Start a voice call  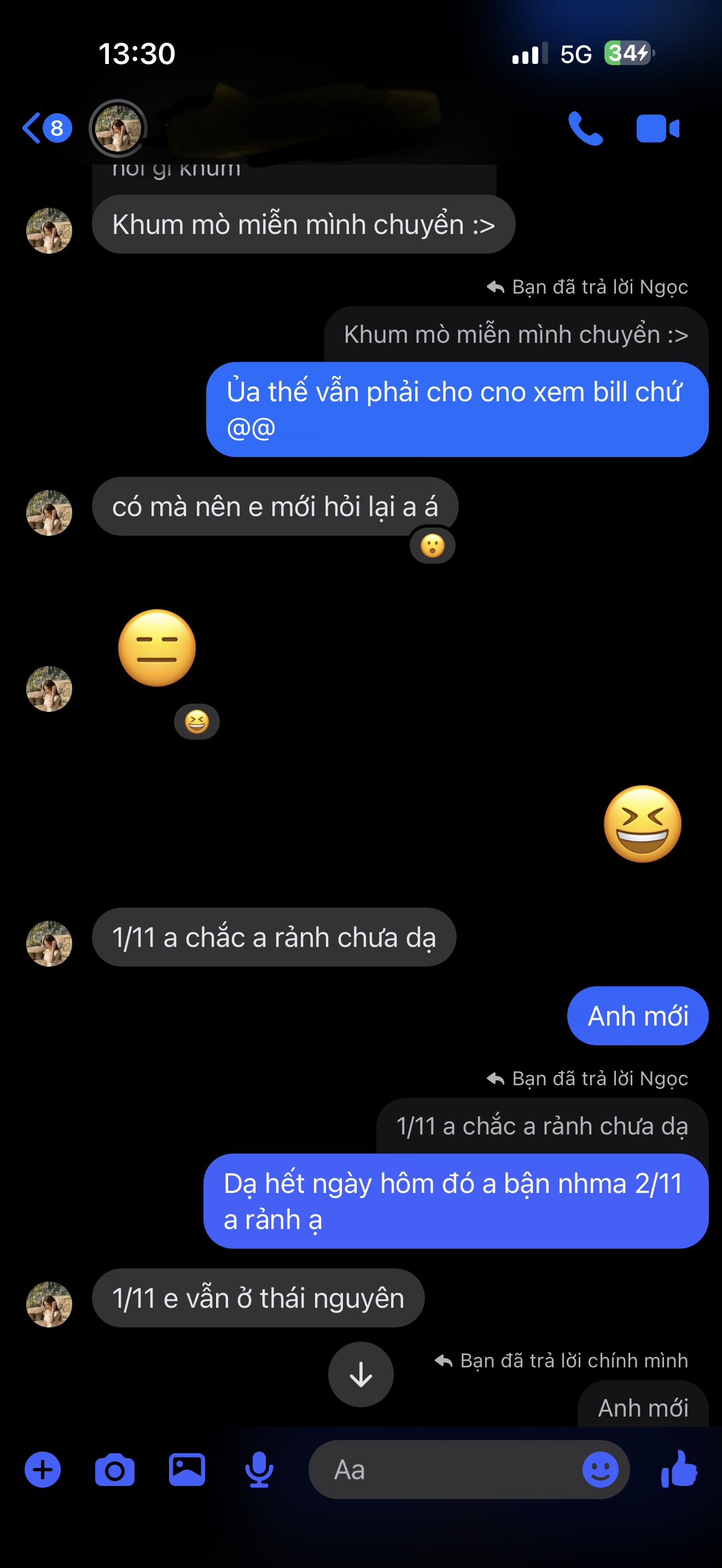(x=585, y=128)
